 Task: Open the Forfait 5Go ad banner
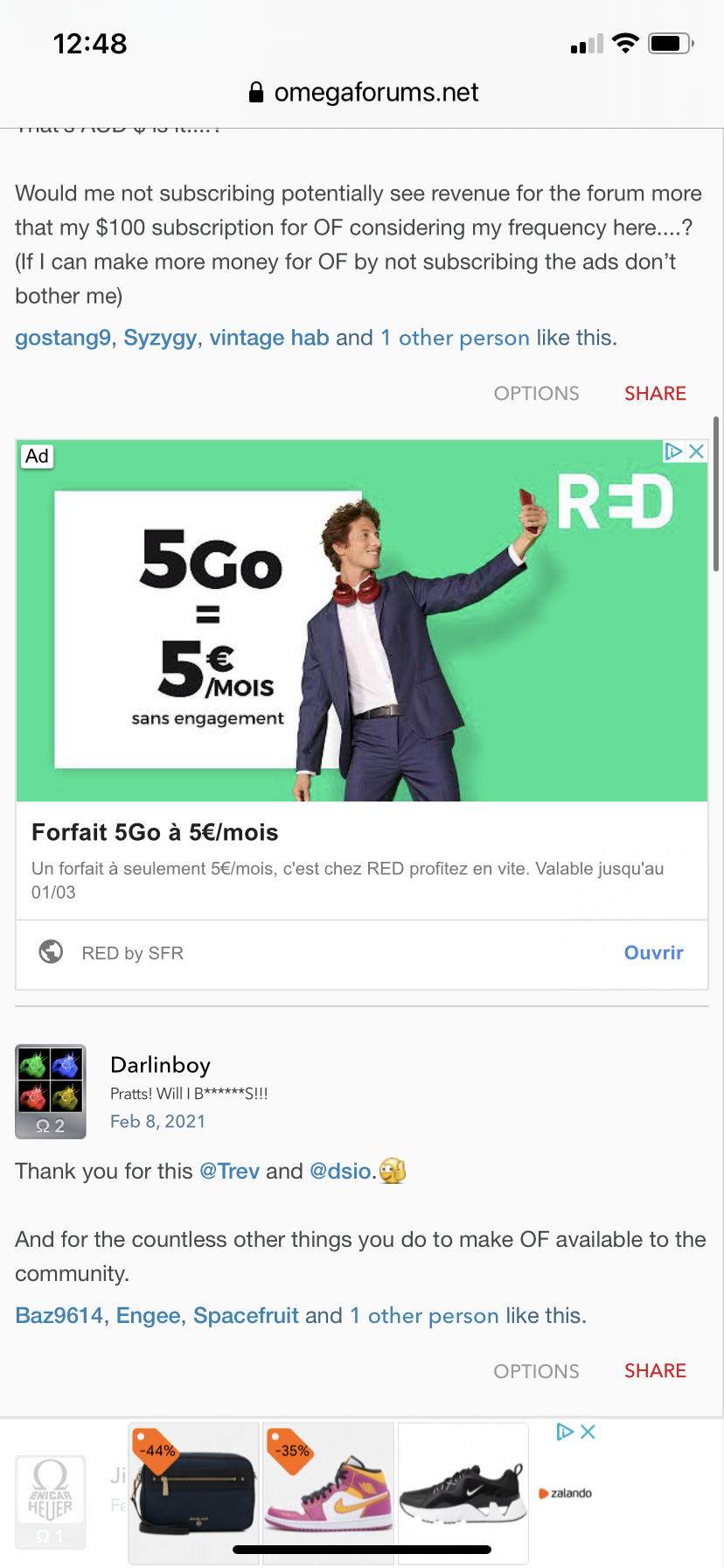(x=361, y=621)
